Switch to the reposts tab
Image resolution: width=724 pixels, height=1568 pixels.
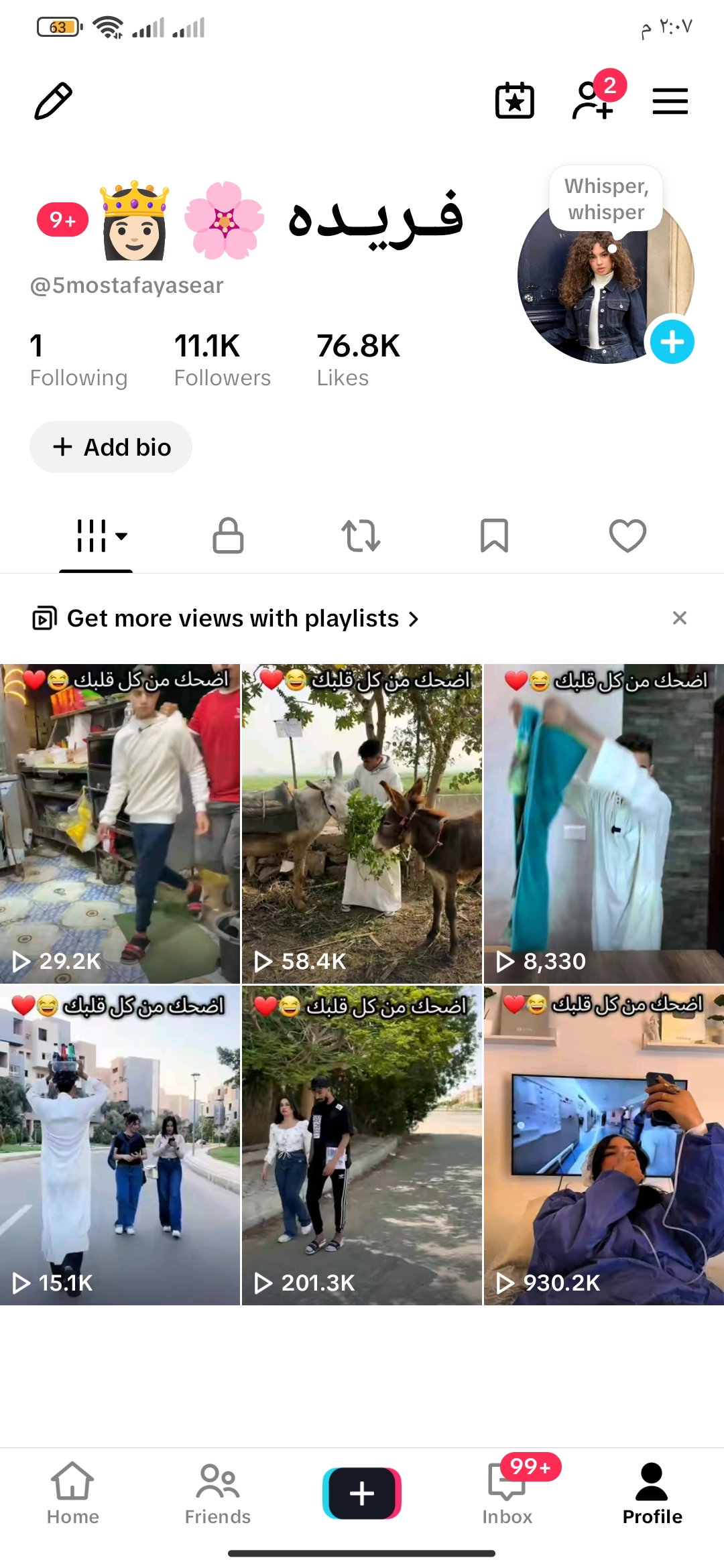tap(361, 535)
